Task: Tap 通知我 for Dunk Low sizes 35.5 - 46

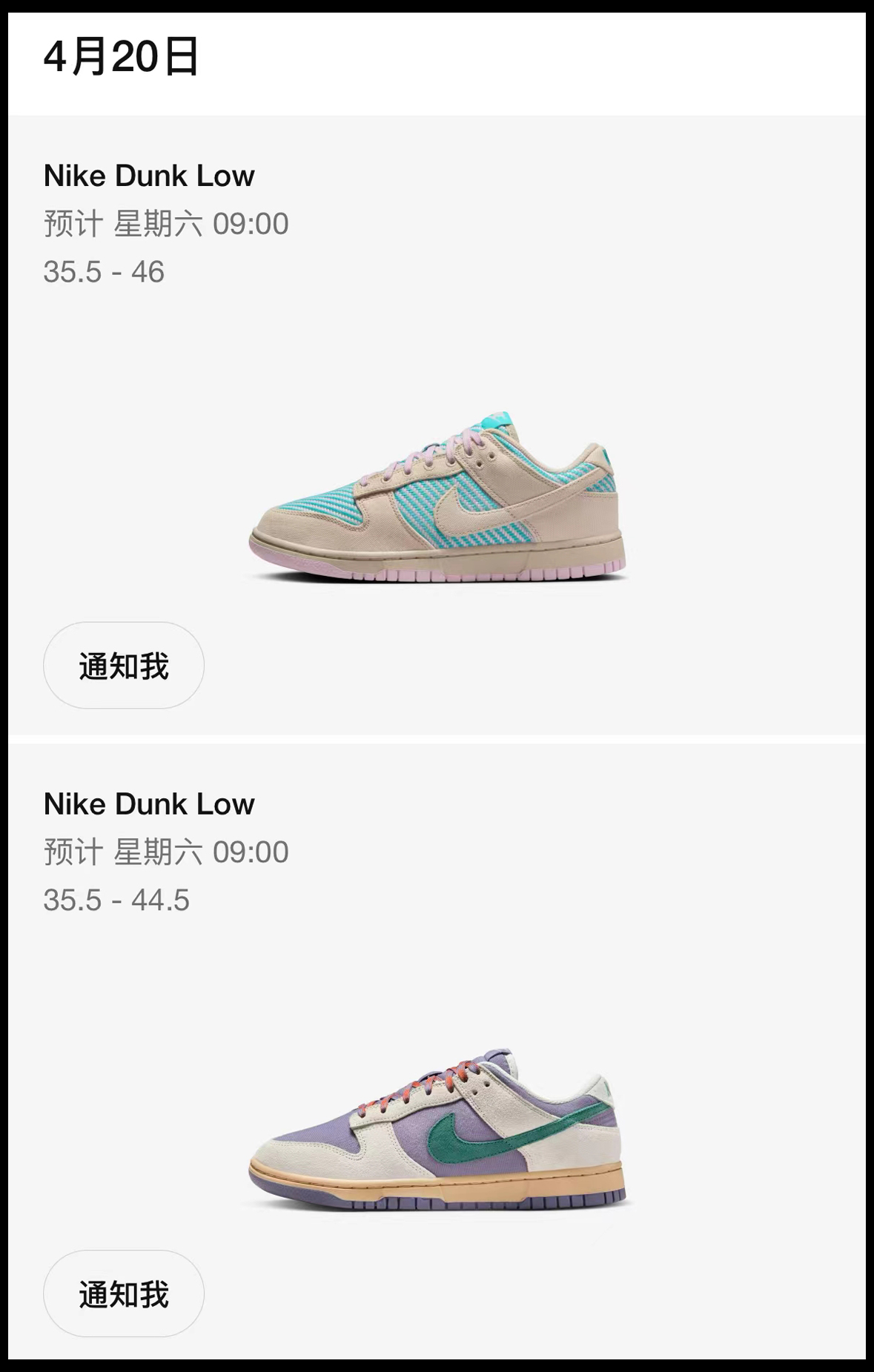Action: tap(124, 666)
